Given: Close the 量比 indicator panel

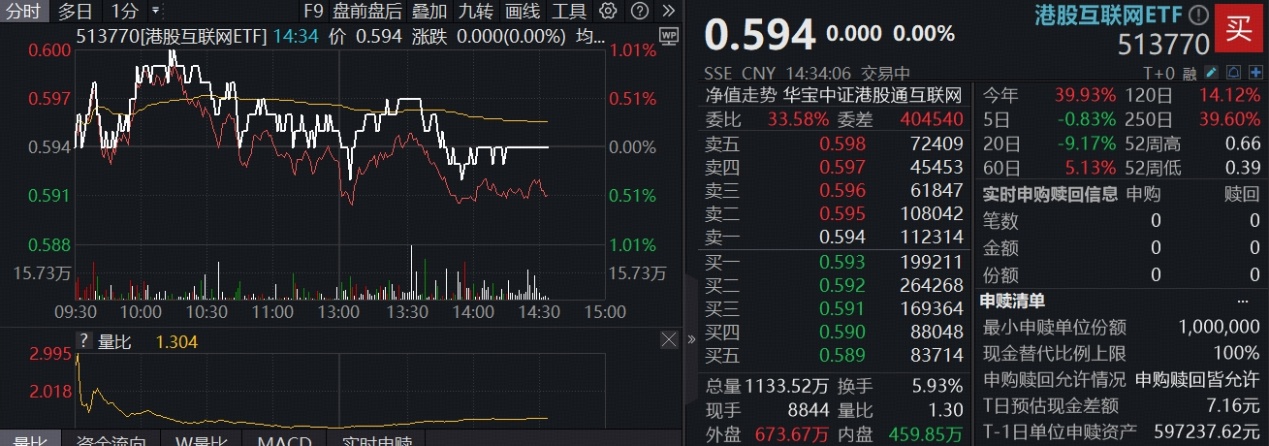Looking at the screenshot, I should click(x=668, y=341).
